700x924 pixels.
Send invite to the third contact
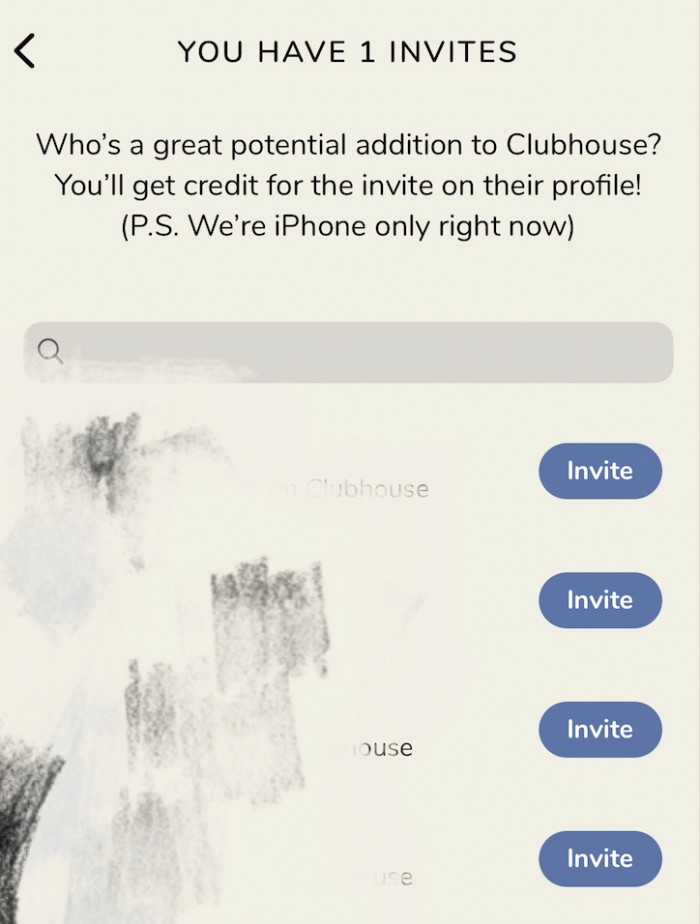(x=600, y=729)
